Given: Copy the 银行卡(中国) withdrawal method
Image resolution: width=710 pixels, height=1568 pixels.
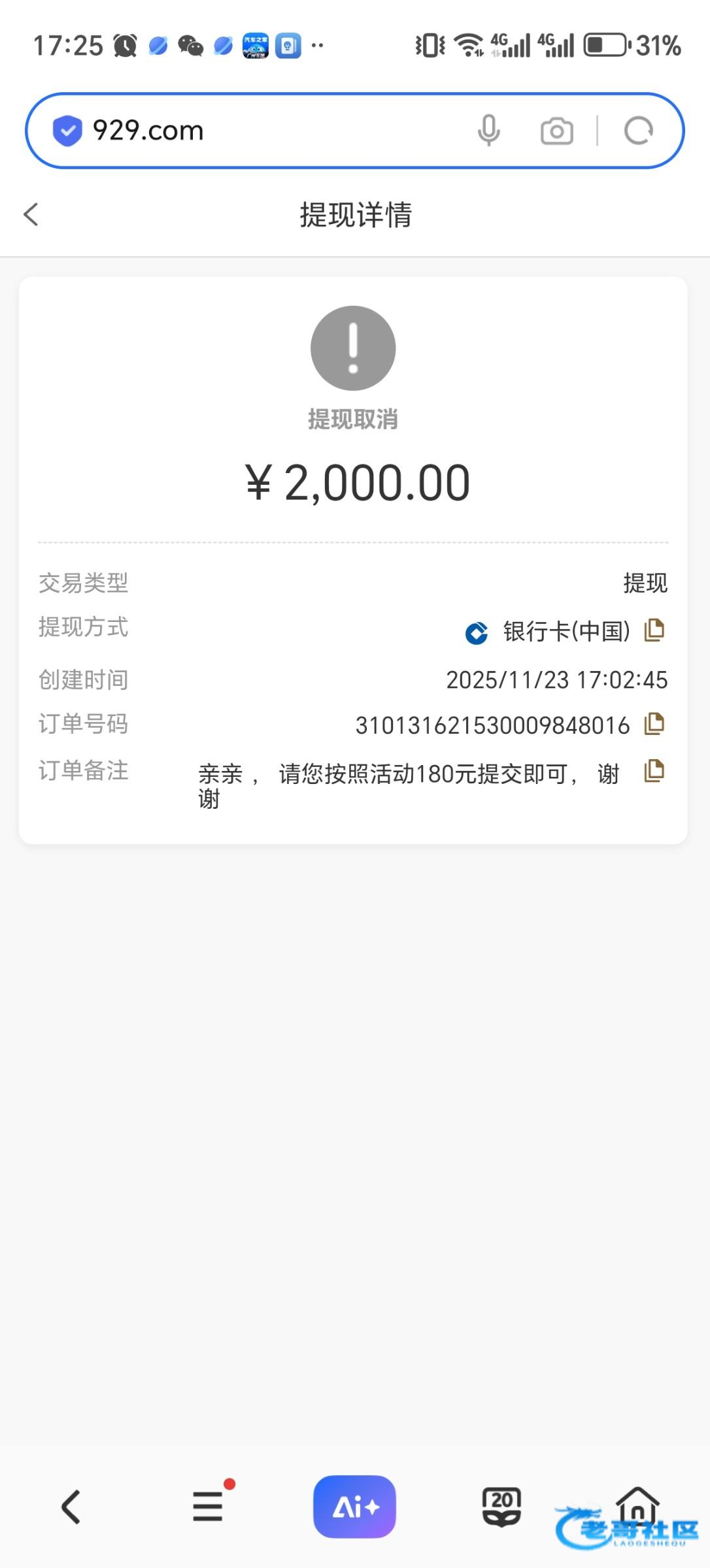Looking at the screenshot, I should click(x=654, y=630).
